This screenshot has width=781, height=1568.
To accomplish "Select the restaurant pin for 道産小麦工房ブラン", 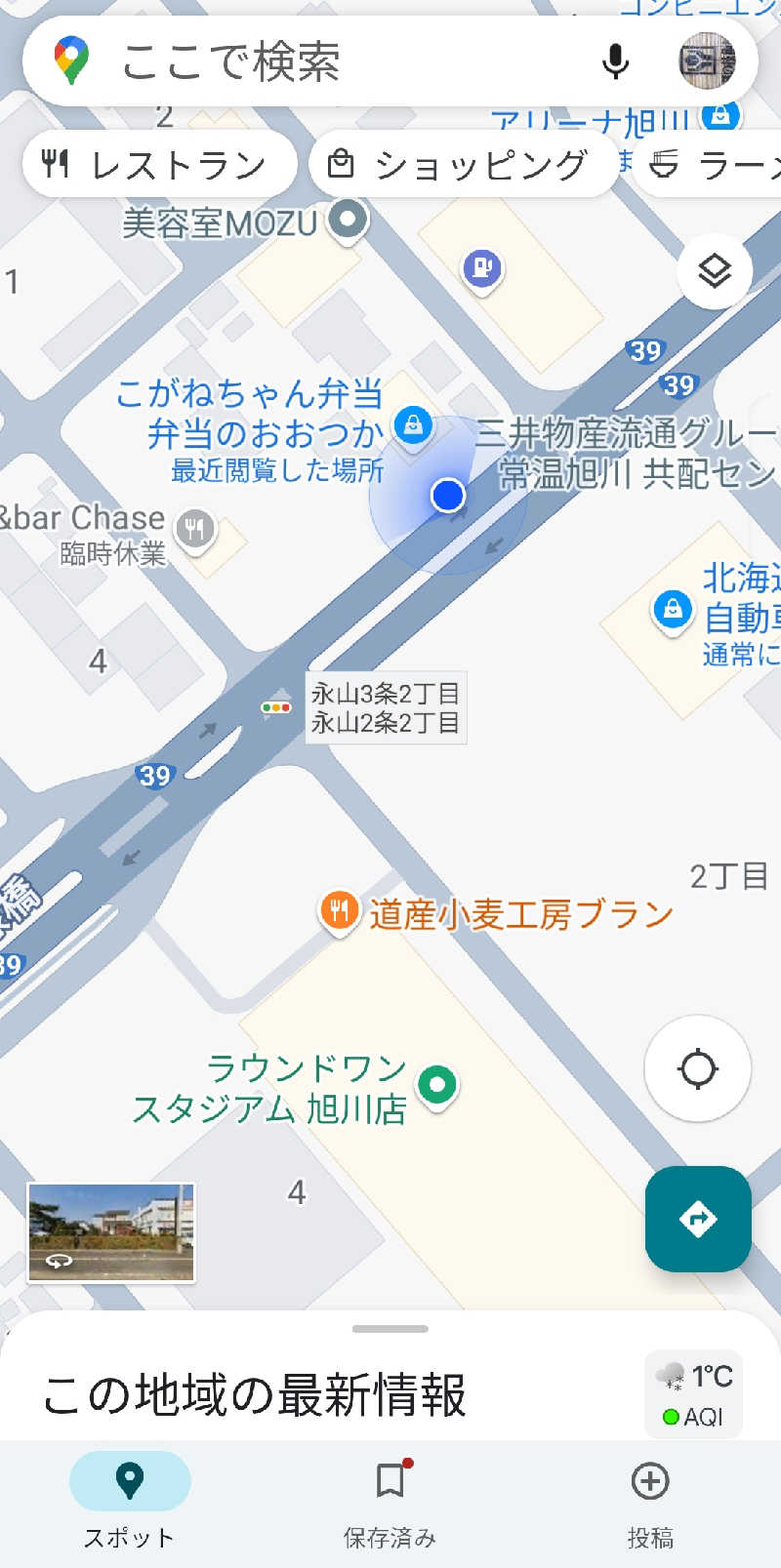I will (x=339, y=912).
